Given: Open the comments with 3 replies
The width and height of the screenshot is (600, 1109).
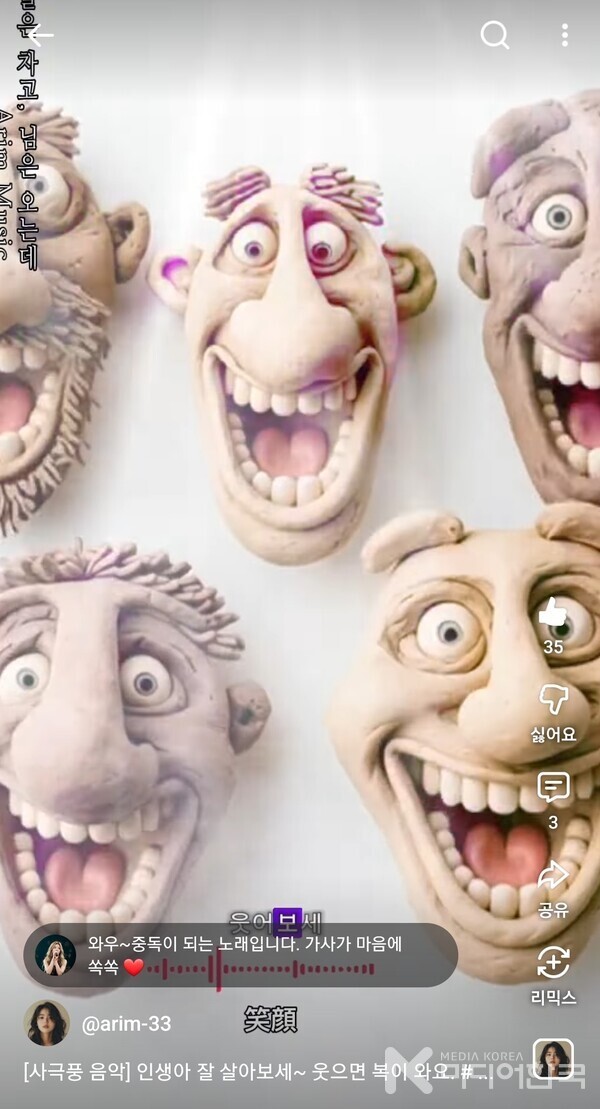Looking at the screenshot, I should pyautogui.click(x=553, y=788).
